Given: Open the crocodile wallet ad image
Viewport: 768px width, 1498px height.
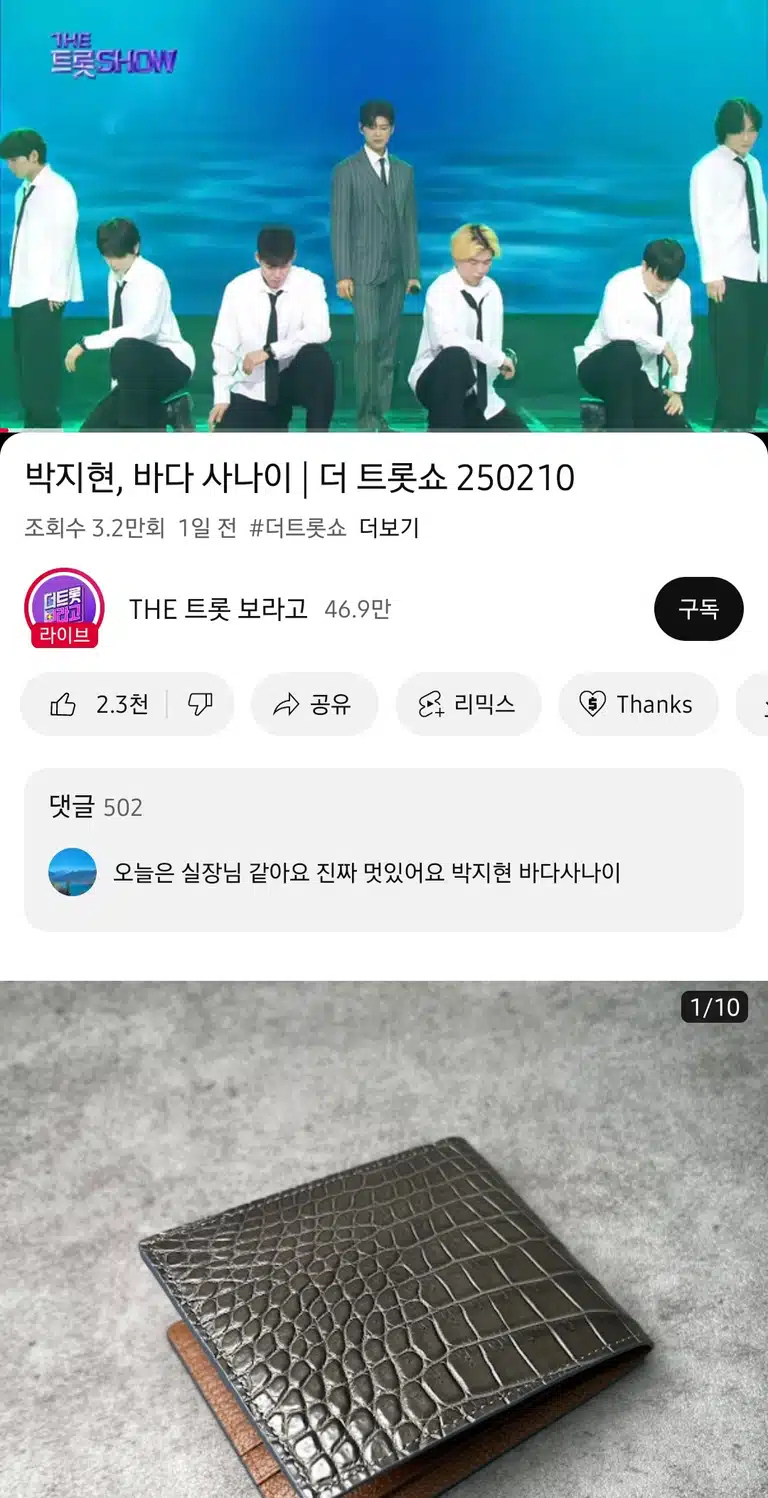Looking at the screenshot, I should point(384,1239).
